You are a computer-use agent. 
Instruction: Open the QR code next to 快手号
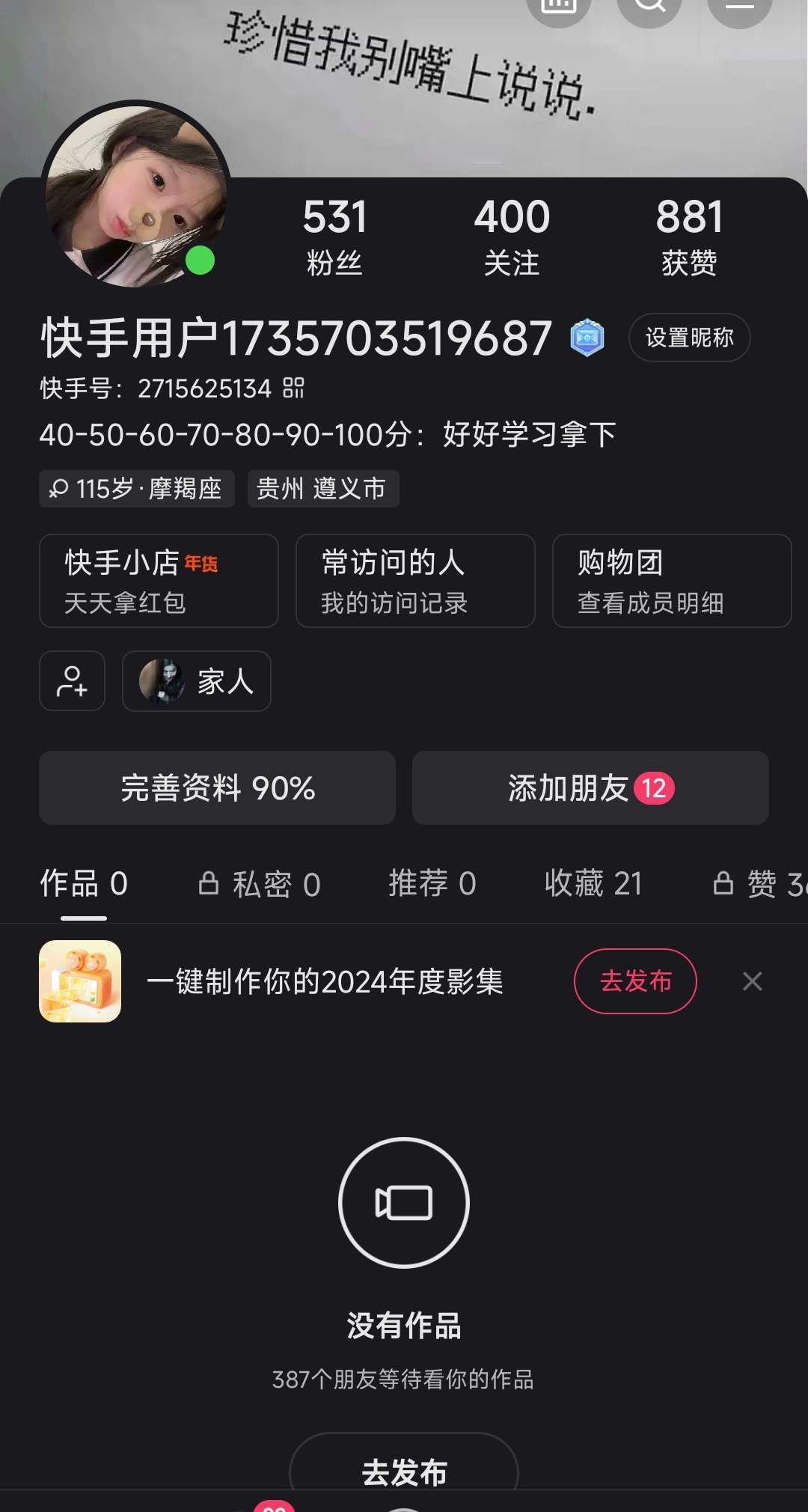(x=293, y=388)
